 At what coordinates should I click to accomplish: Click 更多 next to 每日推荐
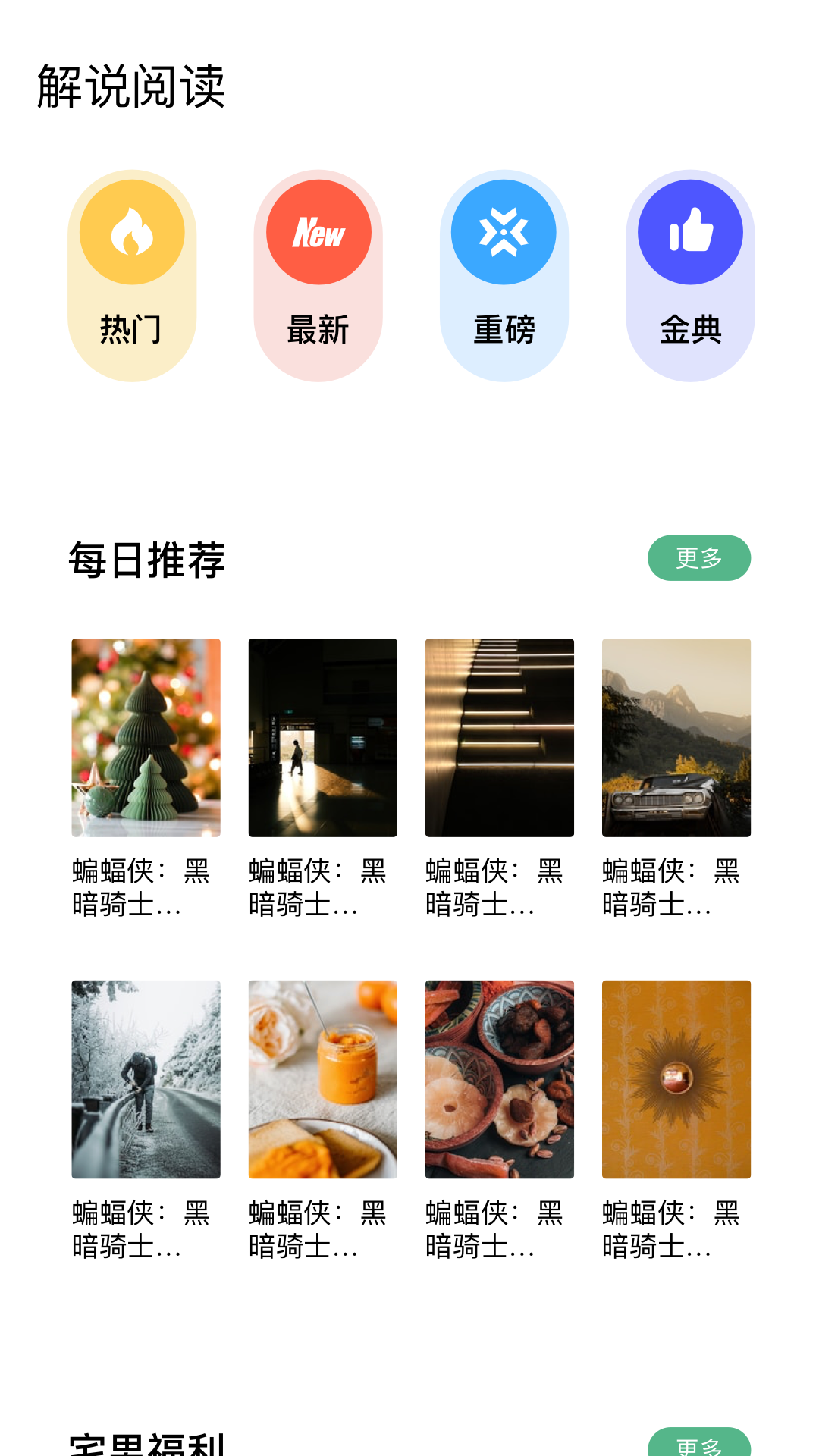coord(698,558)
